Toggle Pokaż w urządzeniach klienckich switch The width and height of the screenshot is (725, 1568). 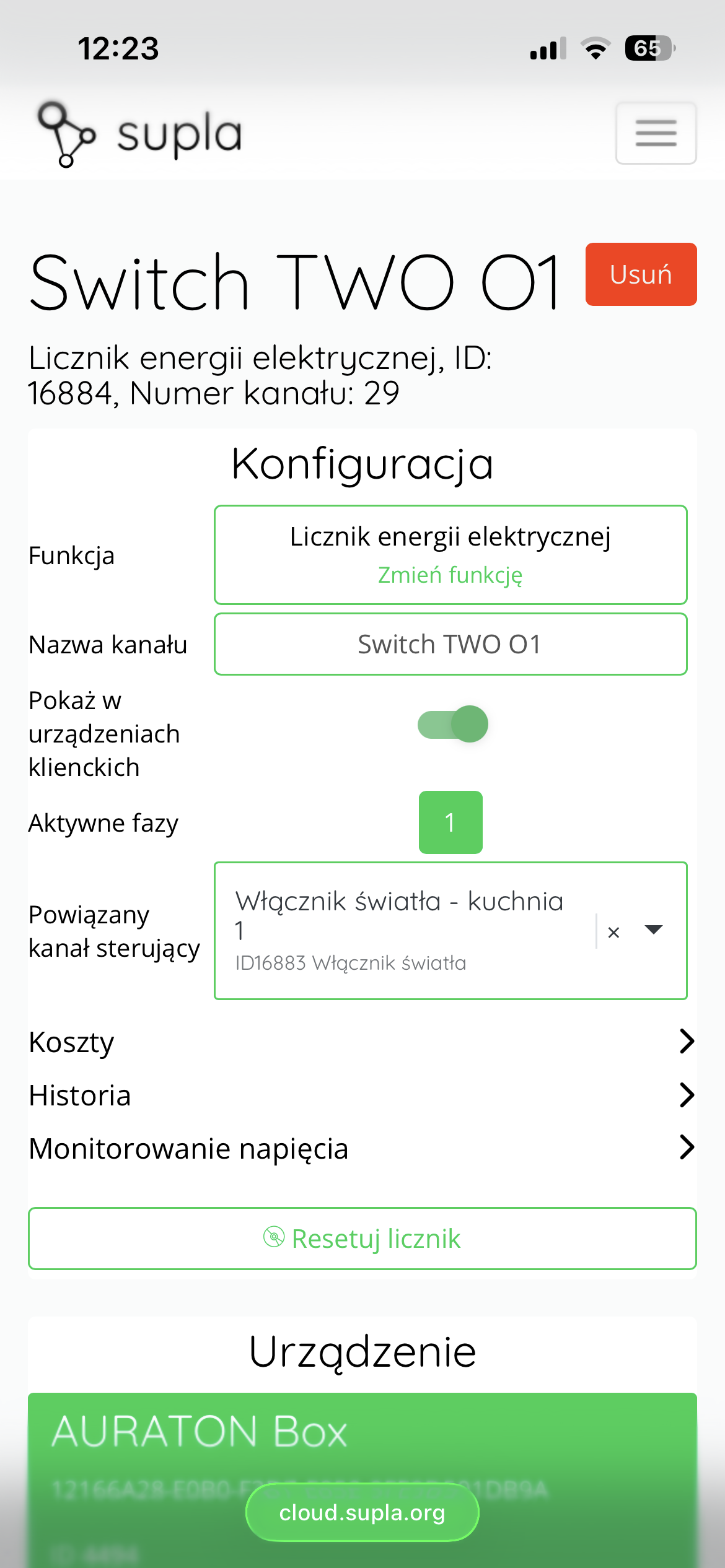point(453,724)
